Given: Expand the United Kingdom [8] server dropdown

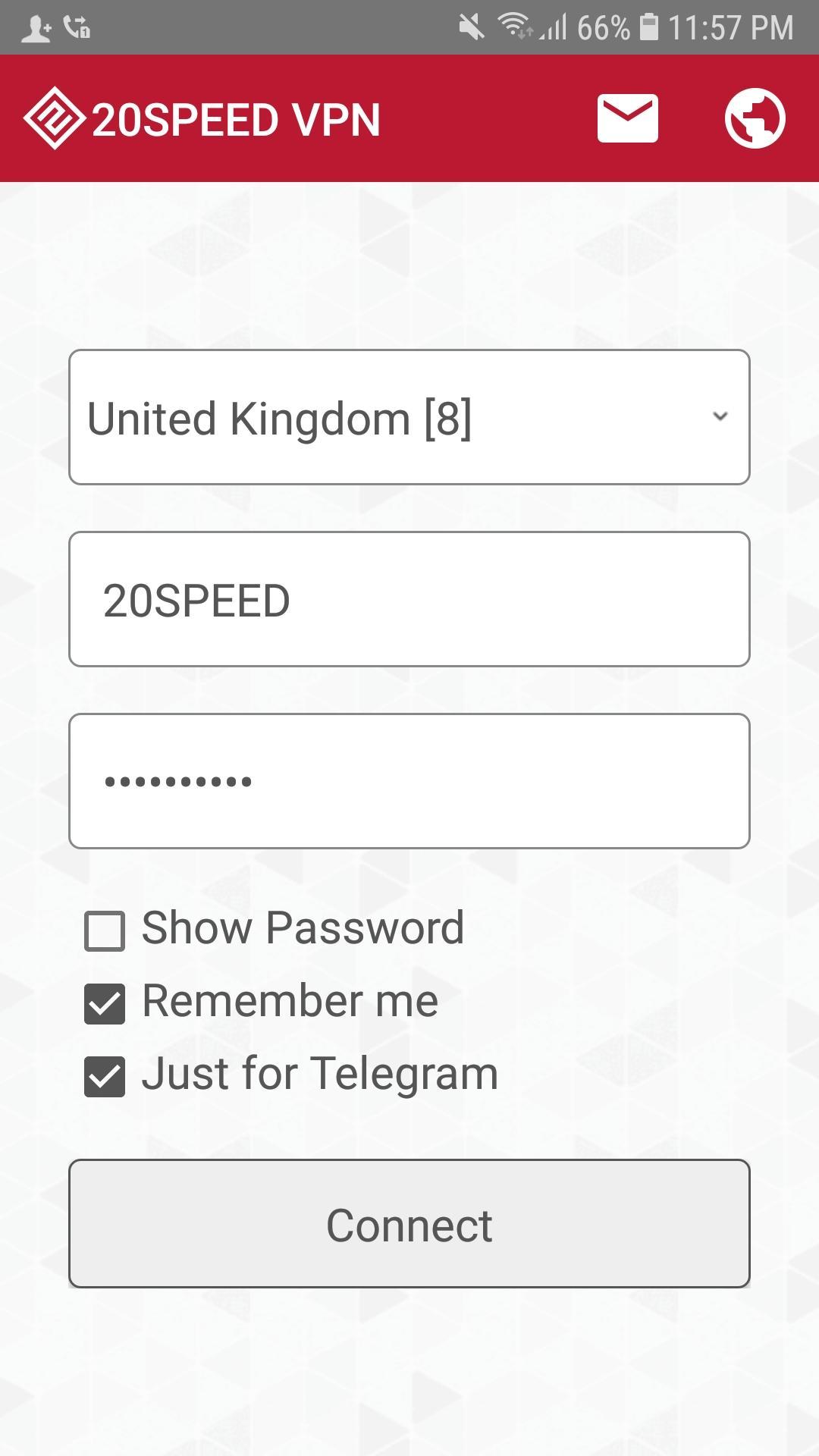Looking at the screenshot, I should 409,417.
